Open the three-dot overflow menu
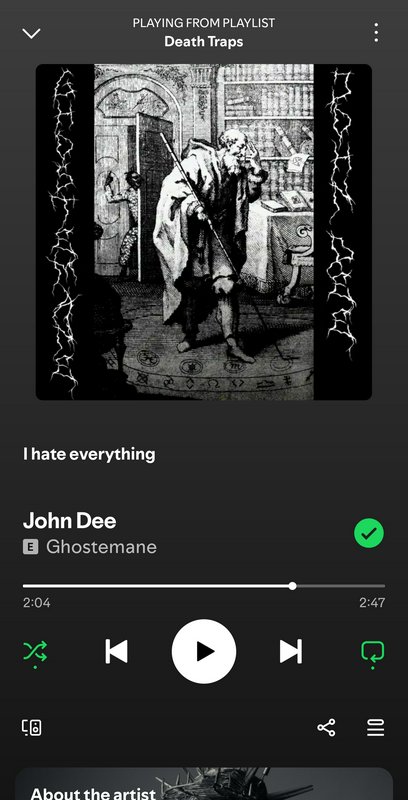 (x=376, y=33)
